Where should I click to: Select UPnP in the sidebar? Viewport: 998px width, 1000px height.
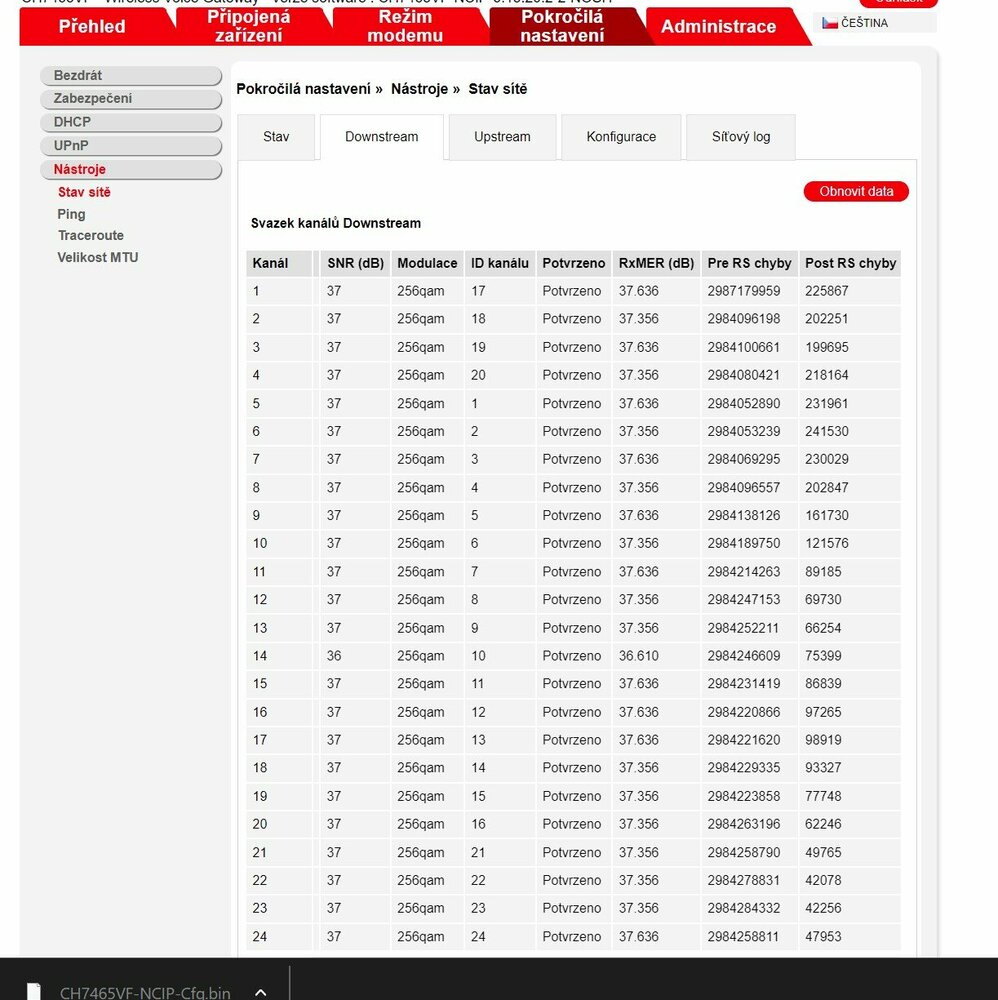coord(130,146)
